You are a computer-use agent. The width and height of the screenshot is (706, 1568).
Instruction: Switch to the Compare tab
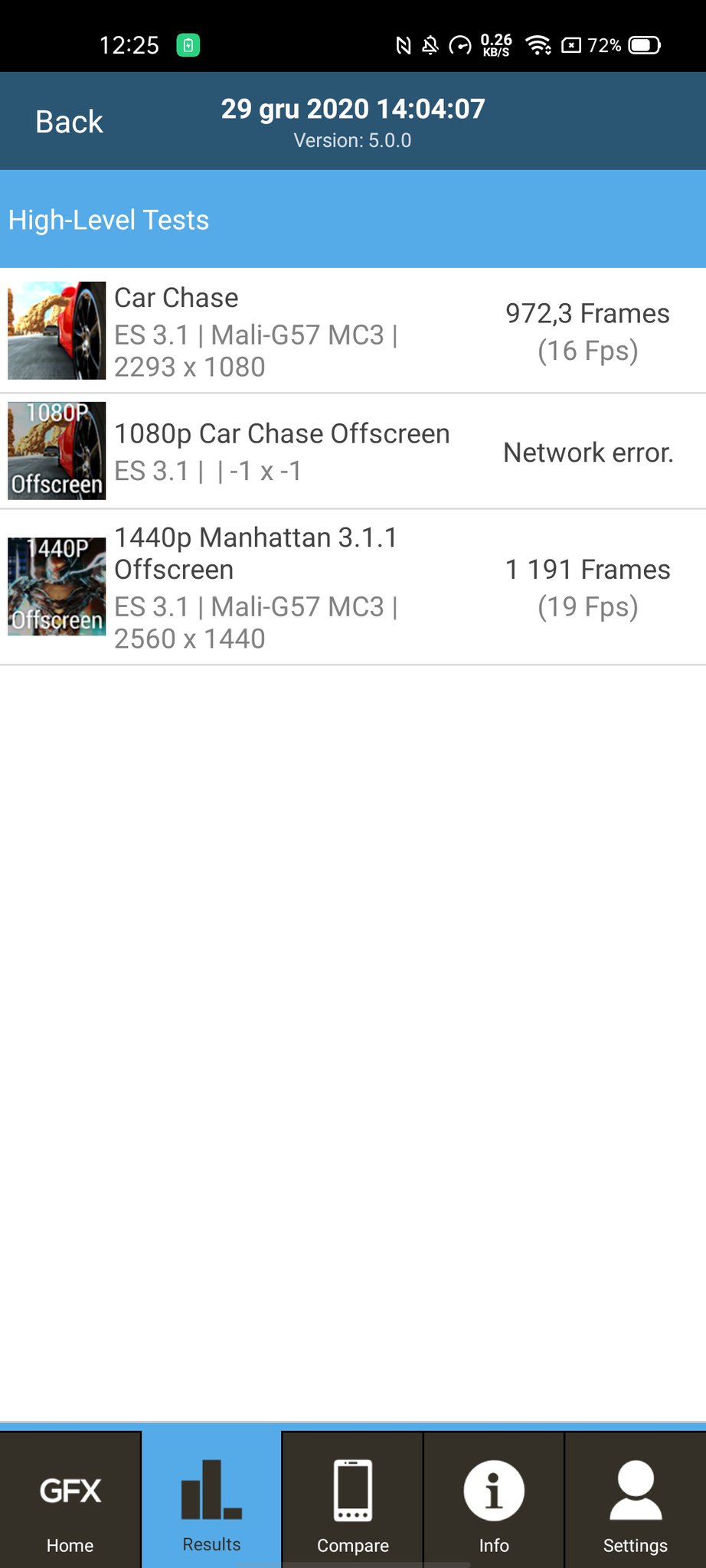coord(353,1500)
